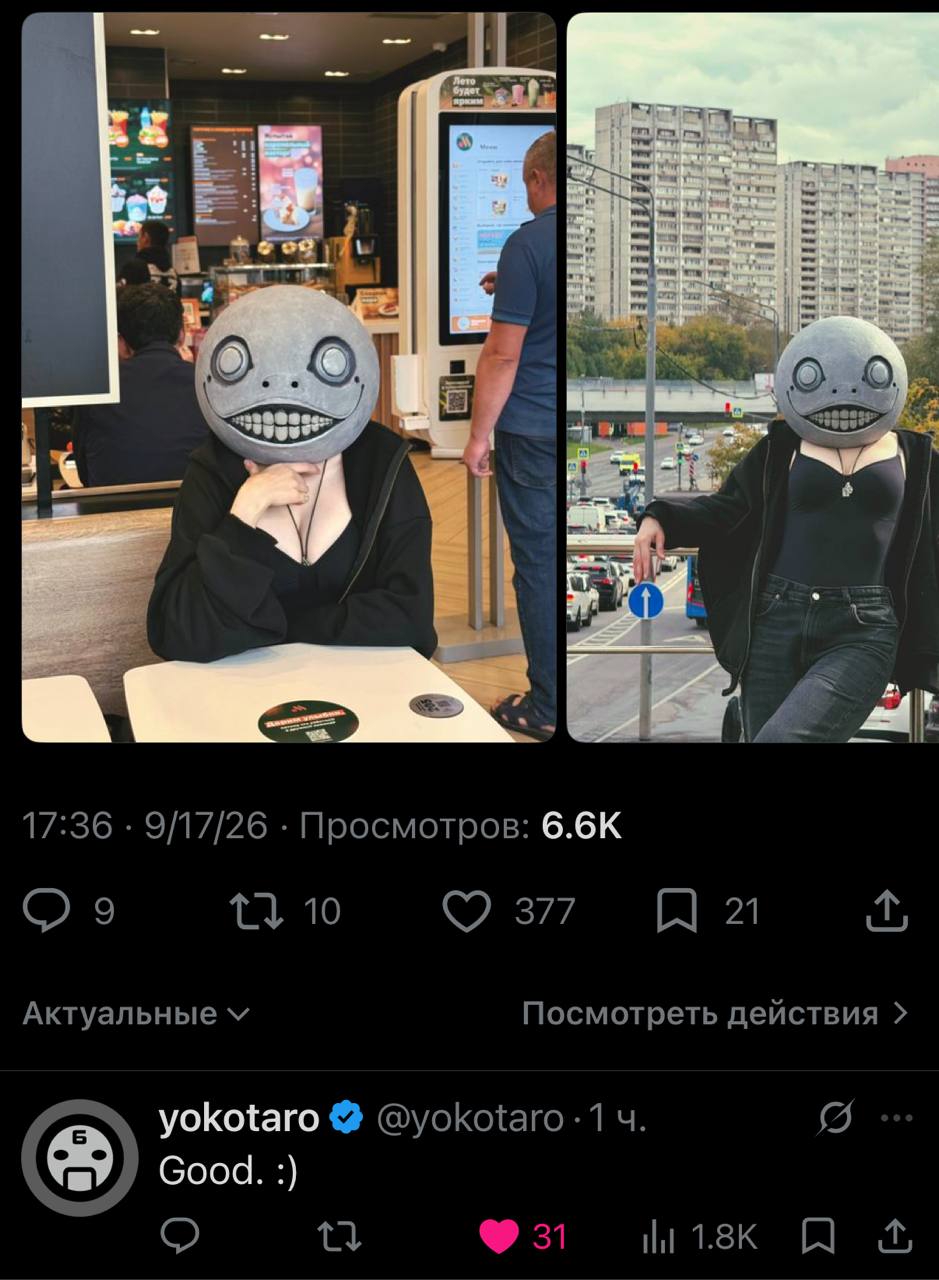Open the right photo in the post
This screenshot has height=1280, width=939.
pyautogui.click(x=752, y=377)
